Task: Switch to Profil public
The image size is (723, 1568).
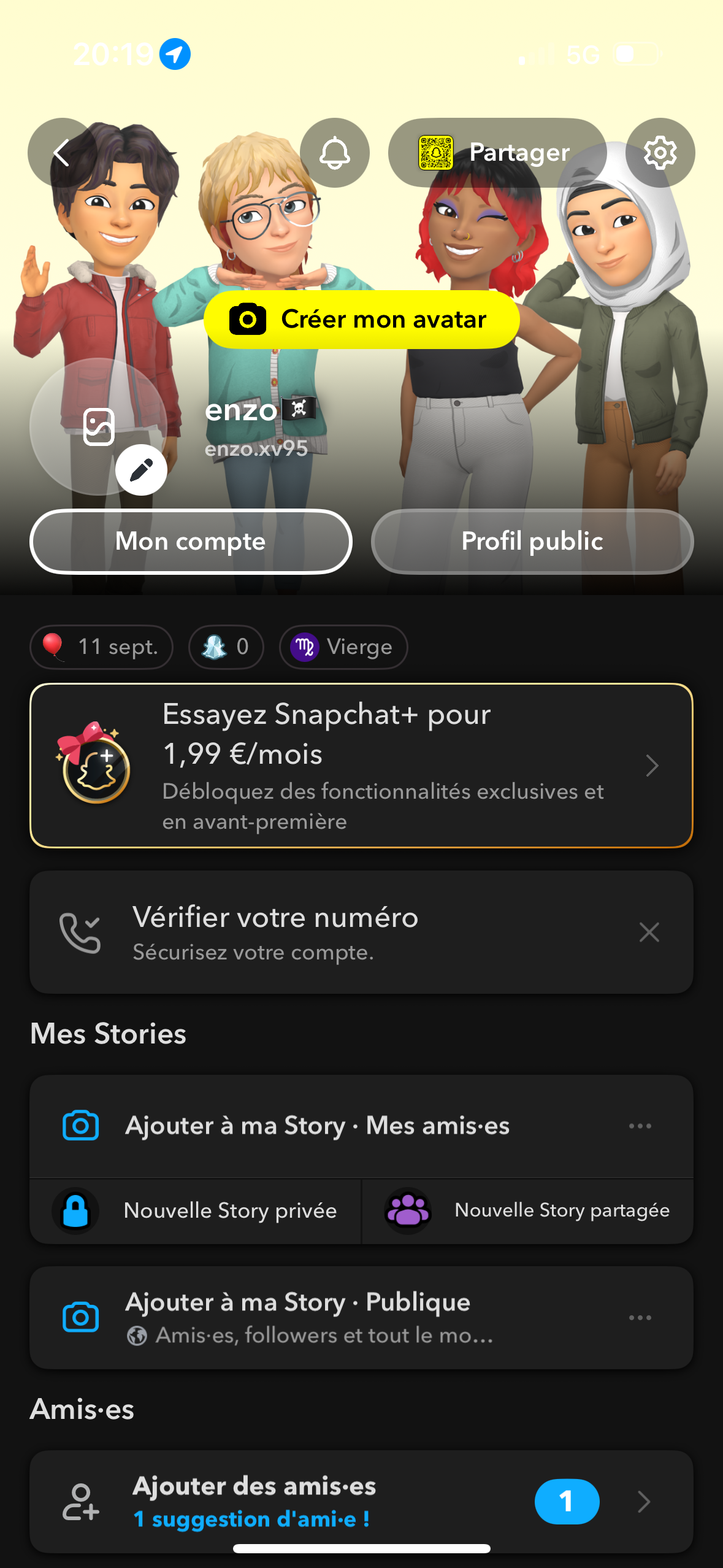Action: coord(532,541)
